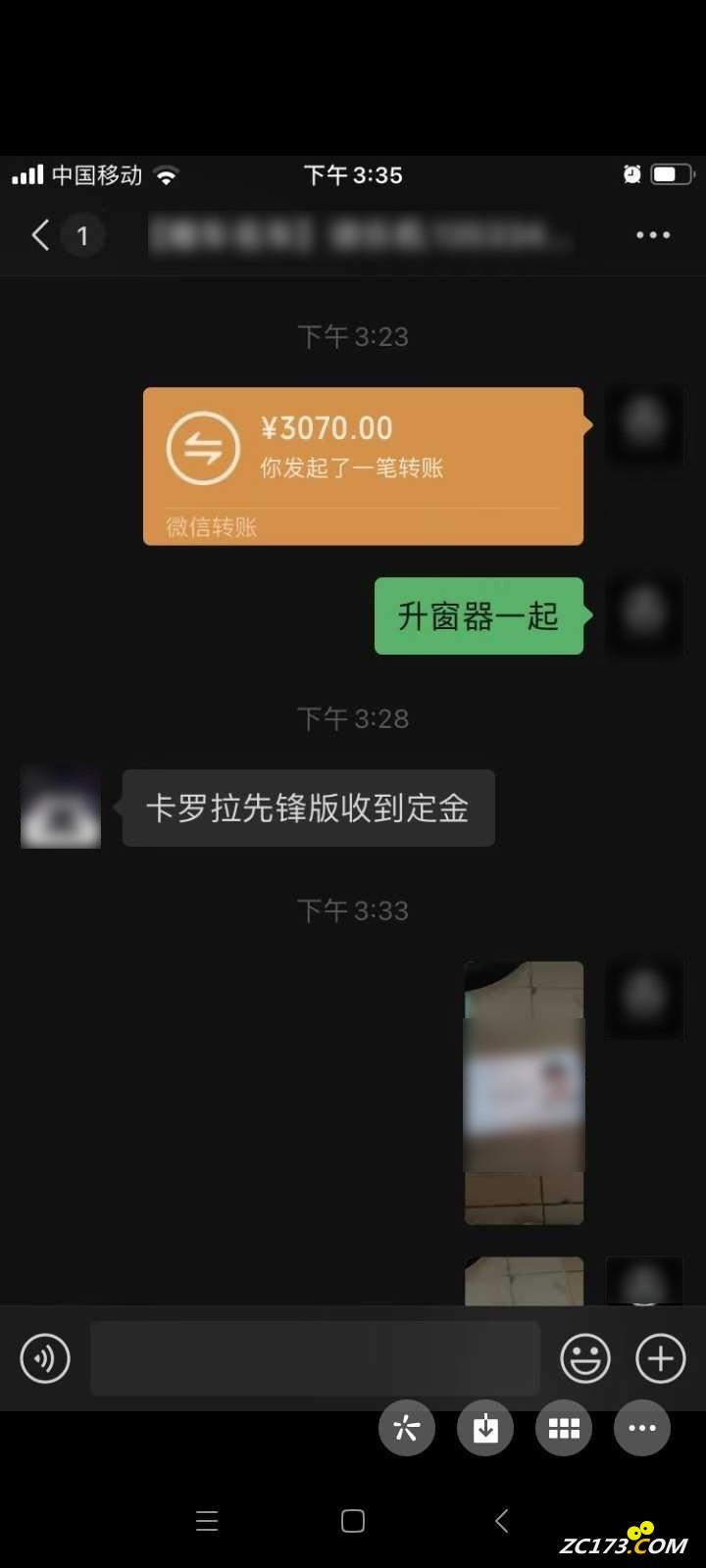Tap the floating download button
This screenshot has height=1568, width=706.
coord(485,1428)
